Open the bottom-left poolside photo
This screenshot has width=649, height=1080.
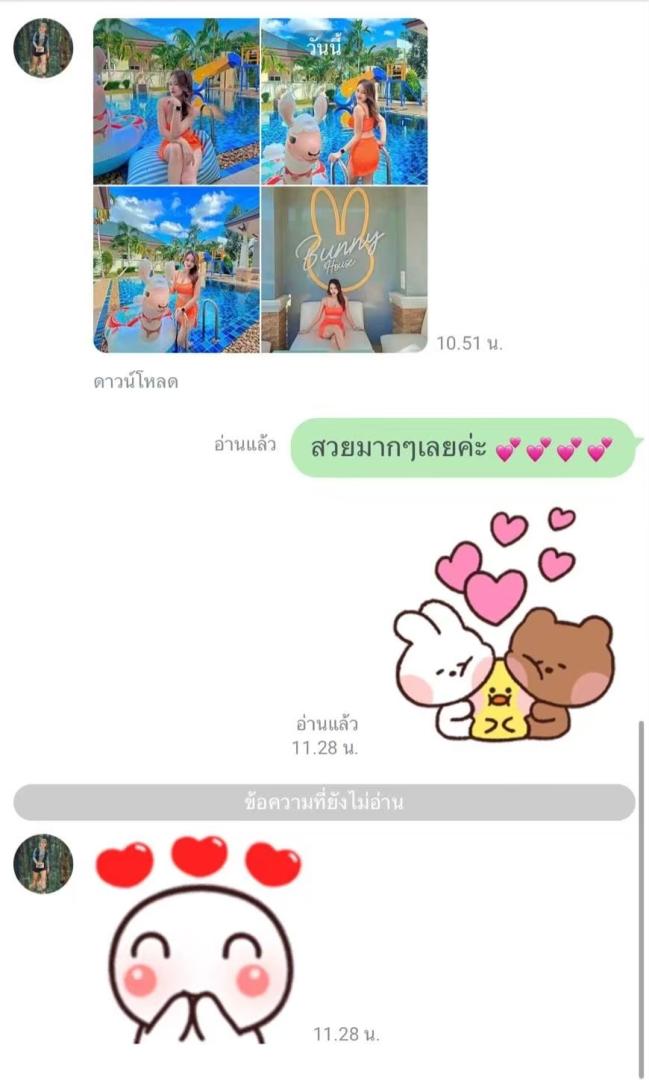176,269
